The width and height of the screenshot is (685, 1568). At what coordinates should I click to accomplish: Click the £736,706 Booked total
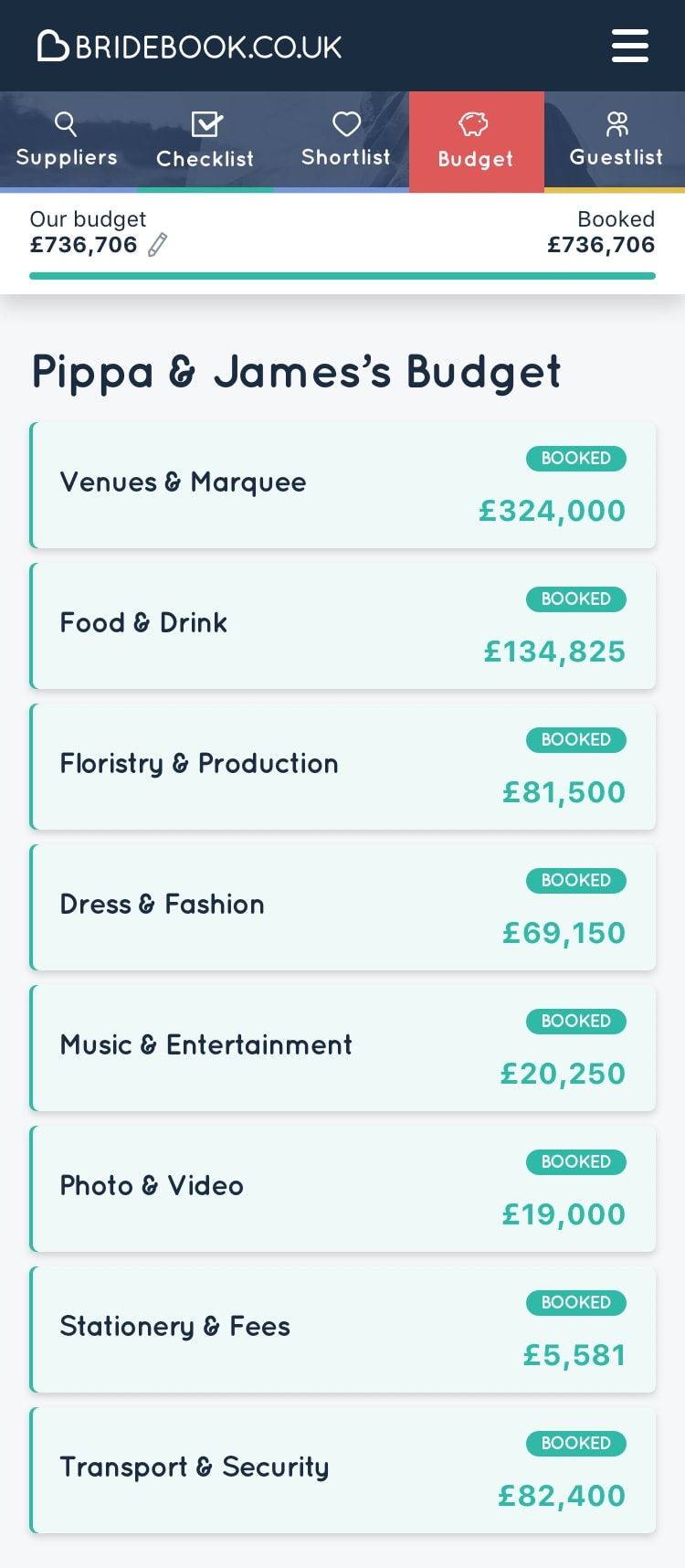coord(600,244)
